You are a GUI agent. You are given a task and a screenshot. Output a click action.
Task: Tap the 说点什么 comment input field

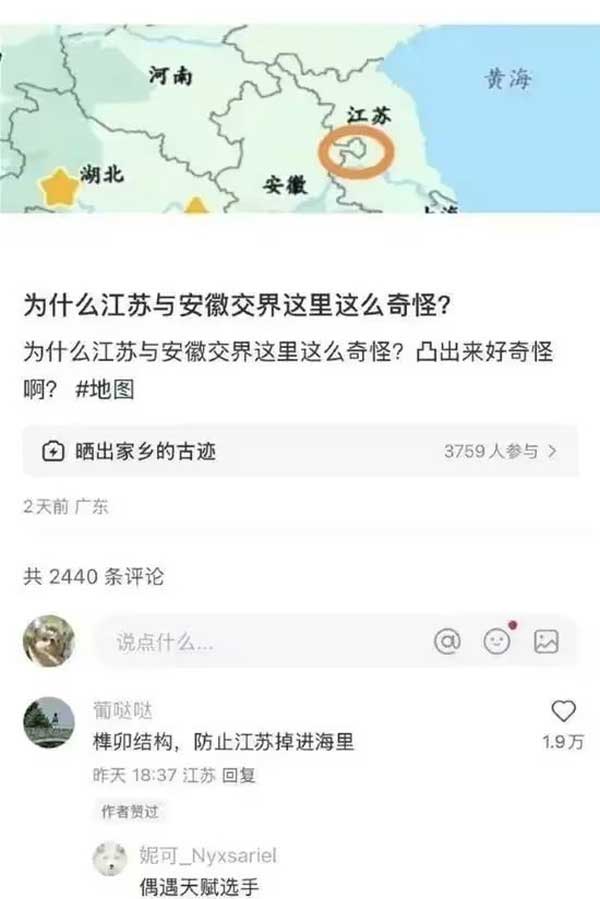coord(250,641)
